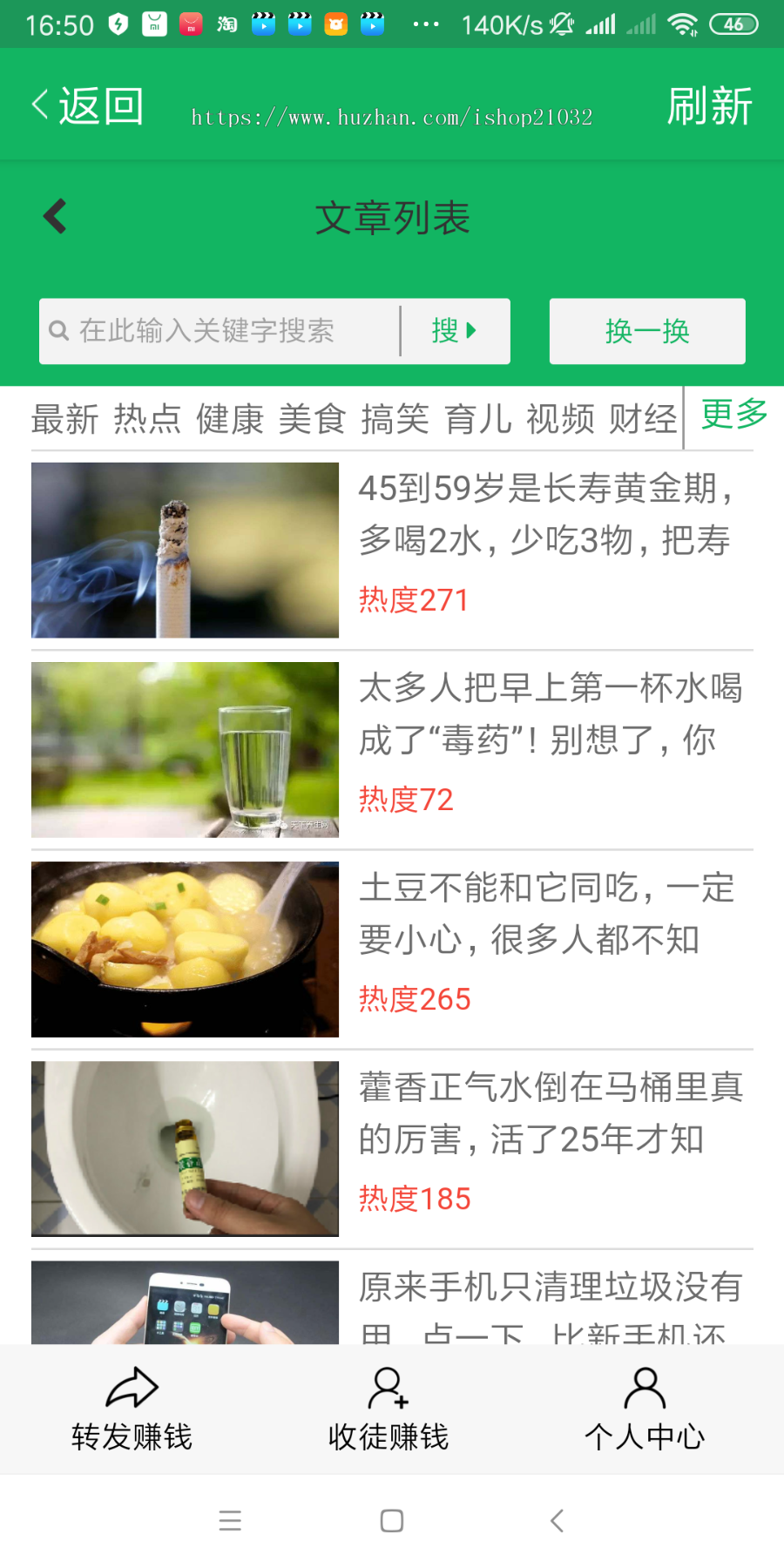Viewport: 784px width, 1568px height.
Task: Open 个人中心 via the person icon
Action: (x=645, y=1387)
